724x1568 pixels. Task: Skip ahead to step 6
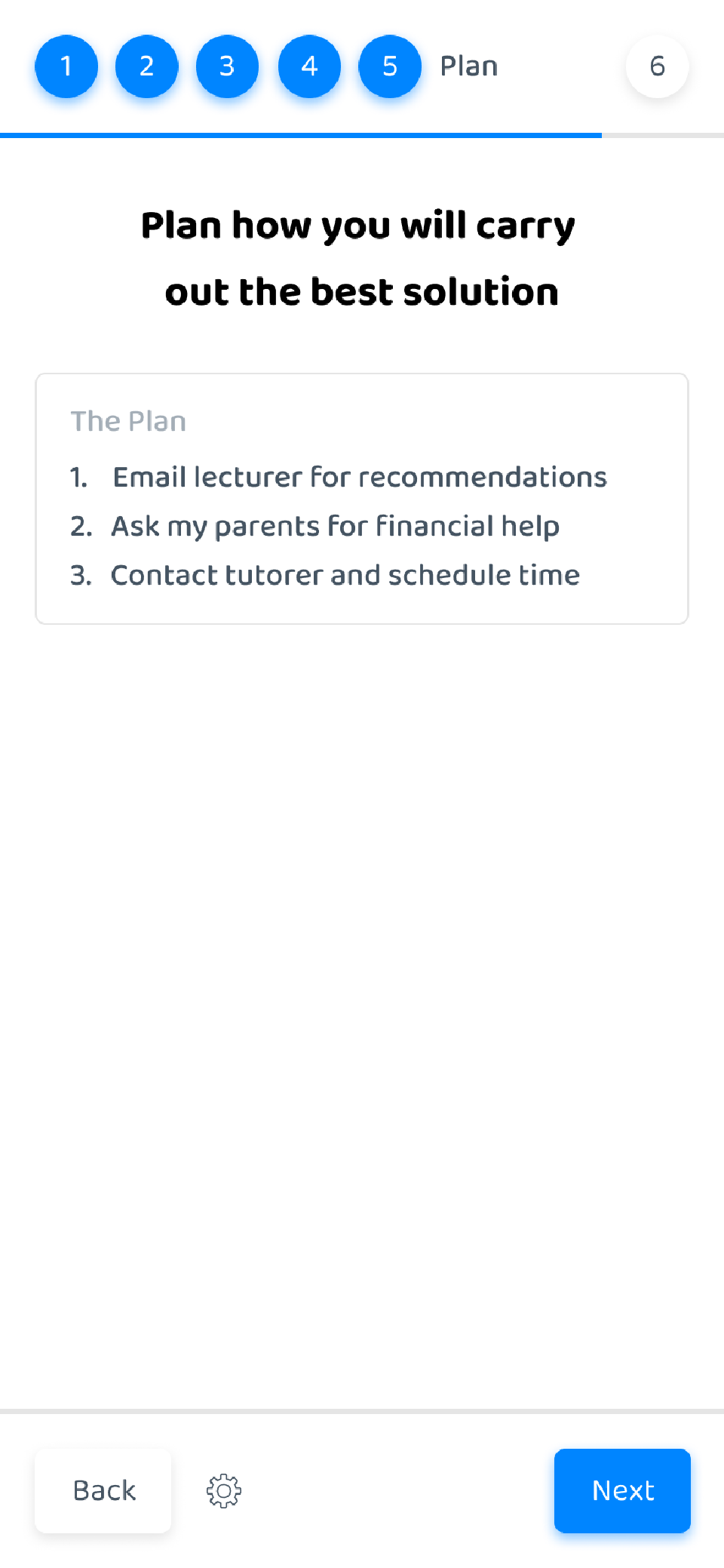657,66
